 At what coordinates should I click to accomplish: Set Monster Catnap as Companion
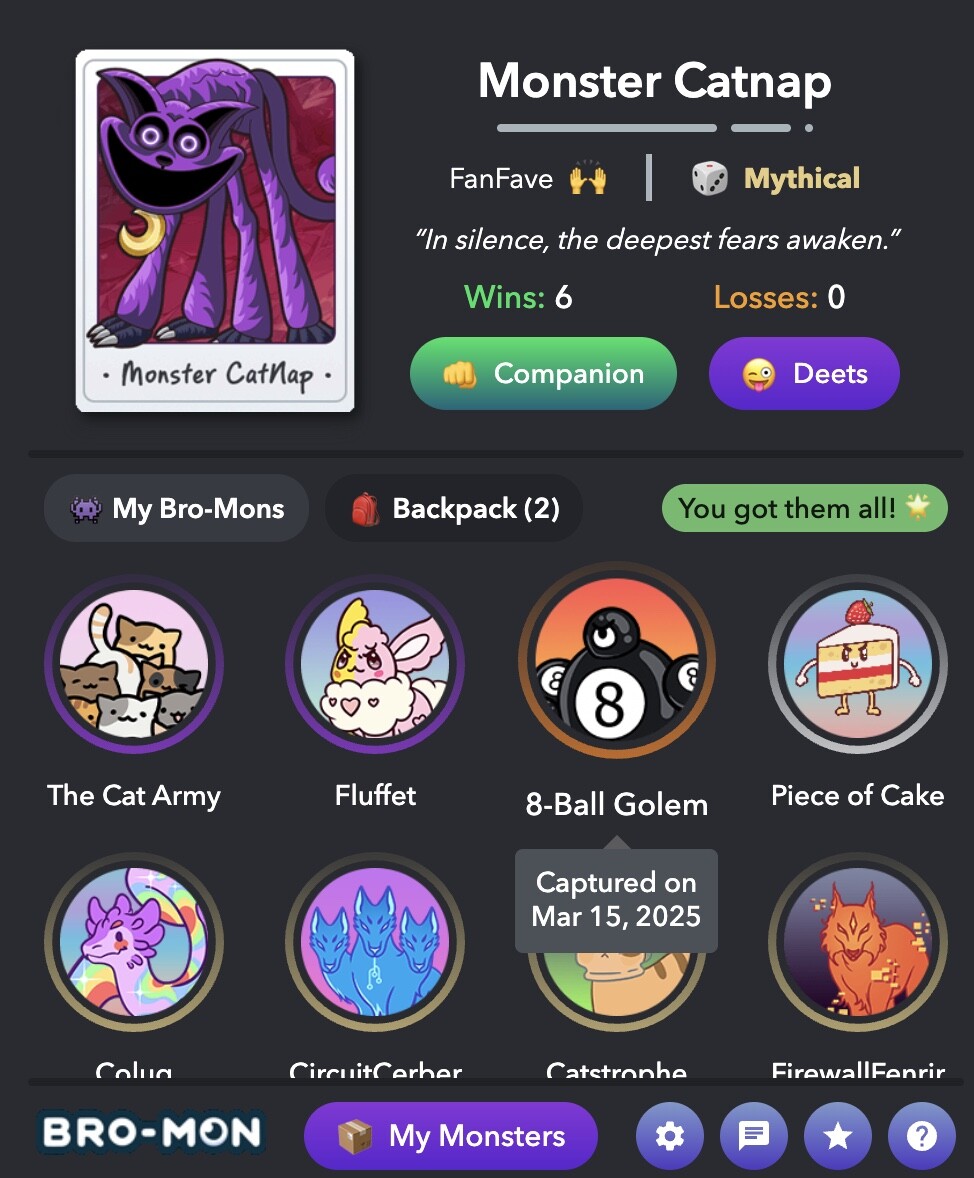[x=543, y=374]
